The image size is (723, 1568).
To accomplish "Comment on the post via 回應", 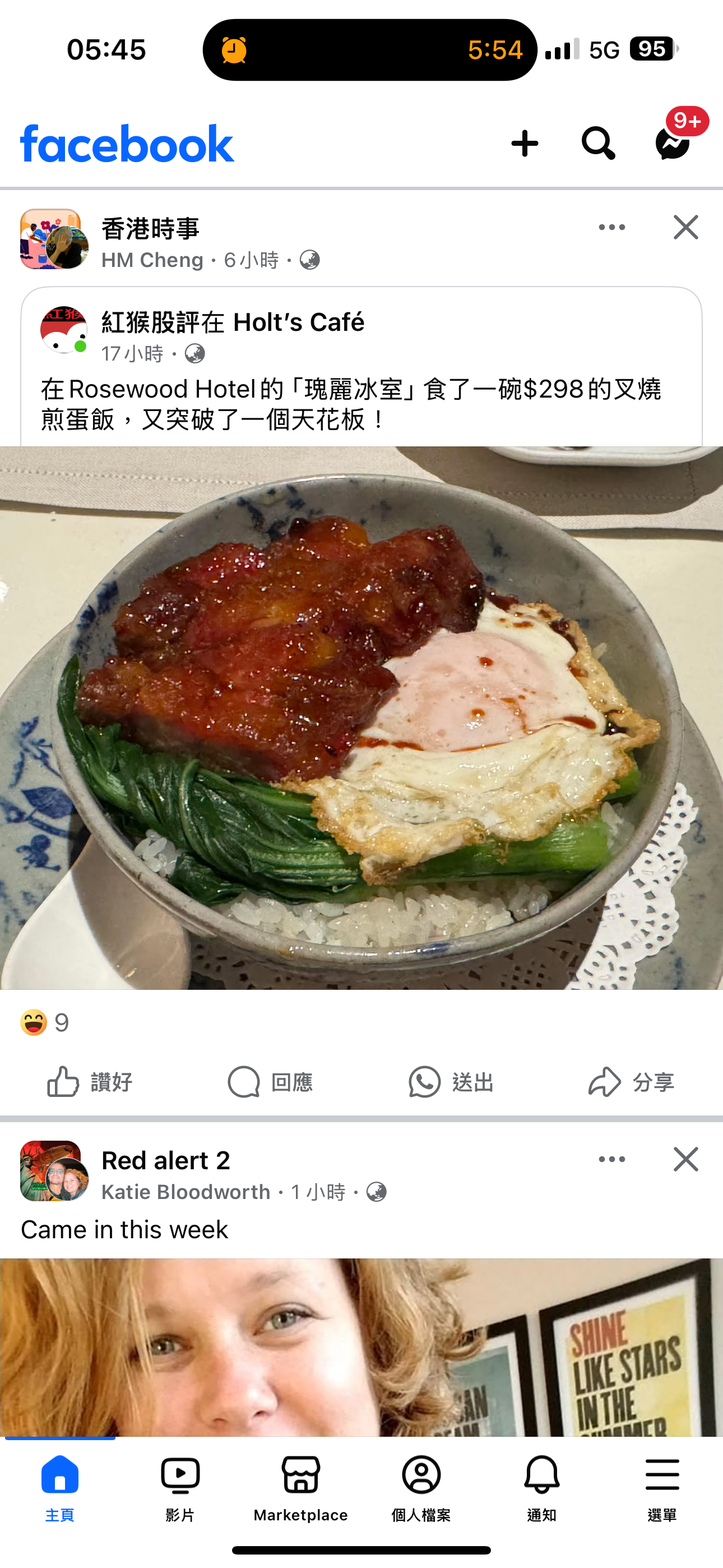I will pyautogui.click(x=270, y=1082).
